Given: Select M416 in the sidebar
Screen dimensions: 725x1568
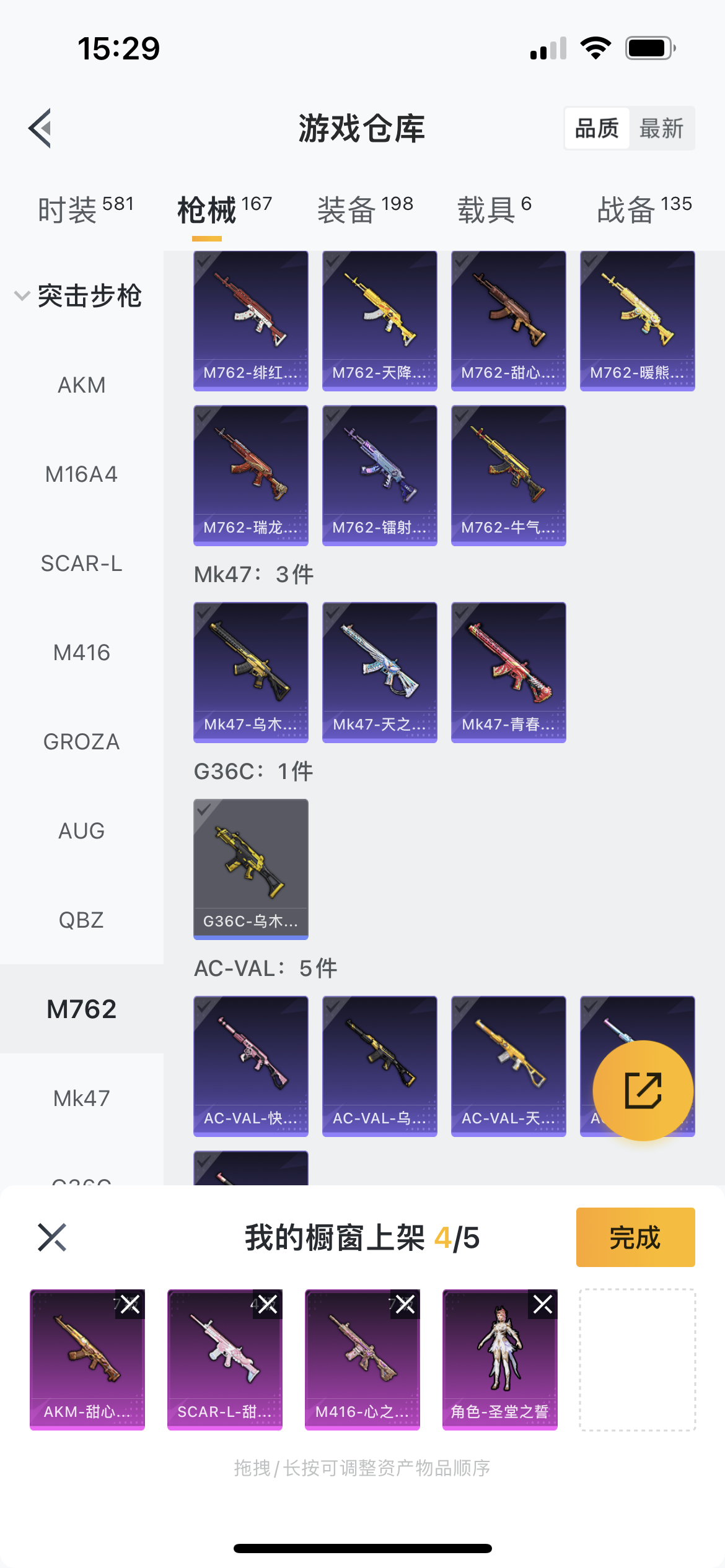Looking at the screenshot, I should (x=81, y=653).
